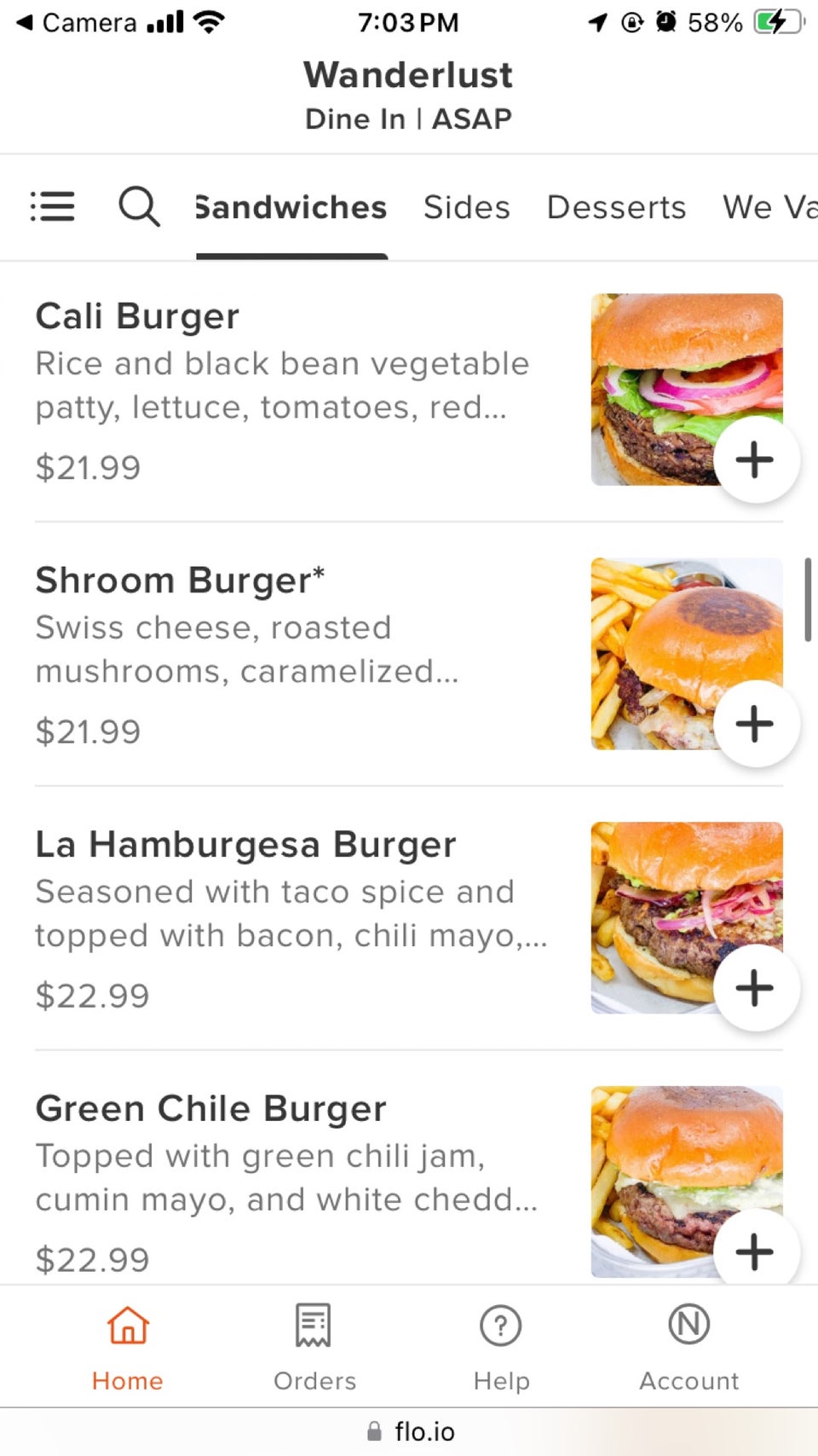
Task: Add La Hamburgesa Burger to the order
Action: point(755,988)
